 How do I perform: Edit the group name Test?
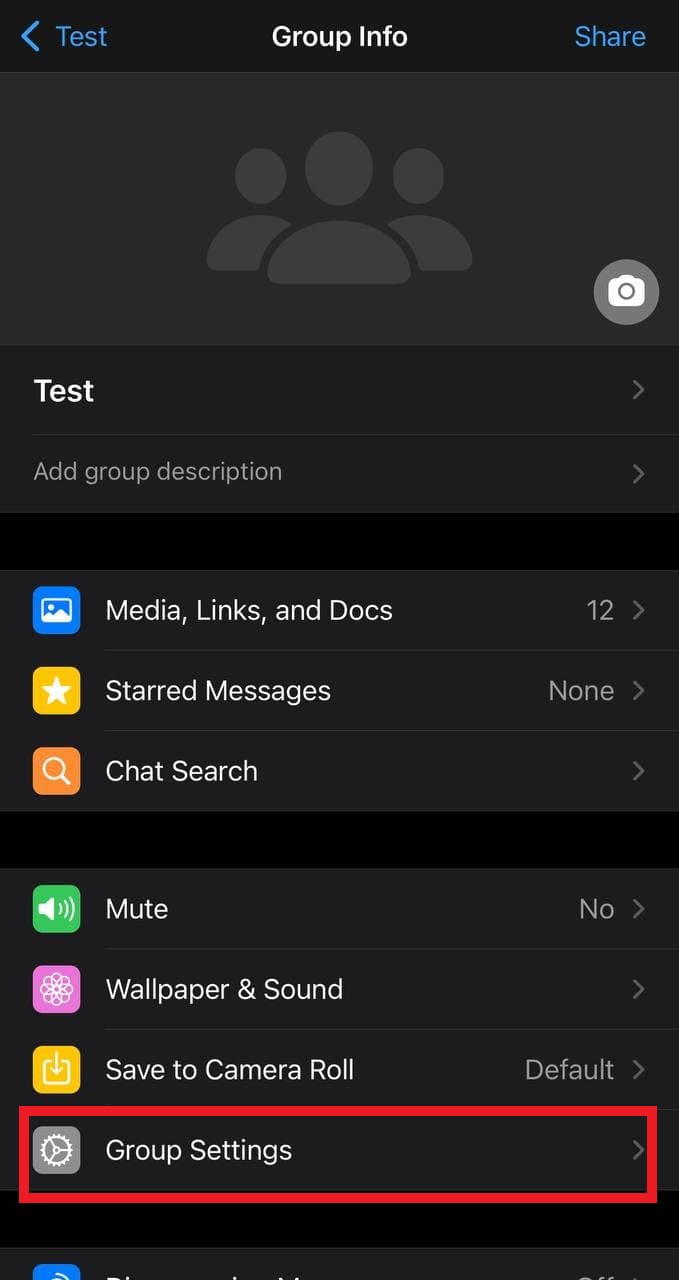pos(339,390)
